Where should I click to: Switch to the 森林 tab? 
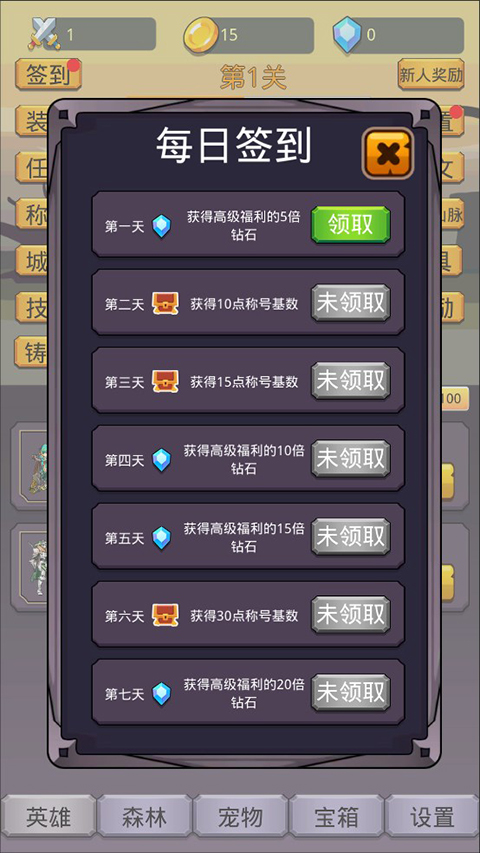pos(144,816)
